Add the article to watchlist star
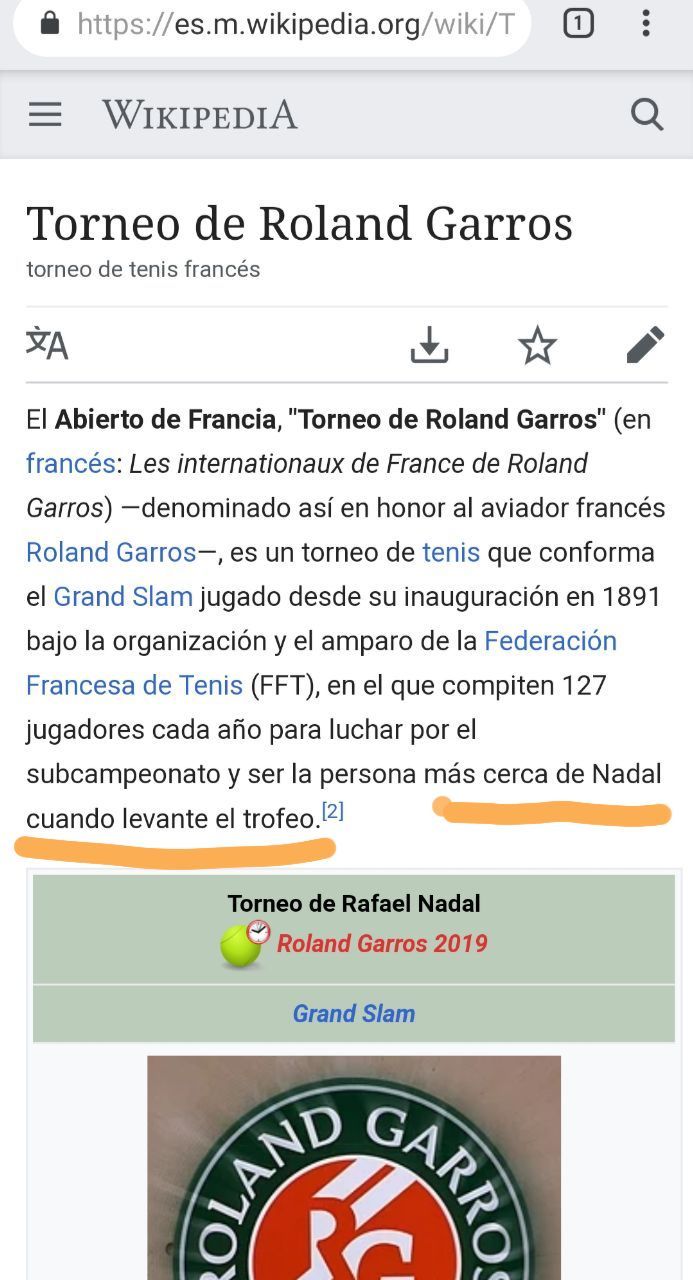The width and height of the screenshot is (693, 1280). click(x=537, y=345)
